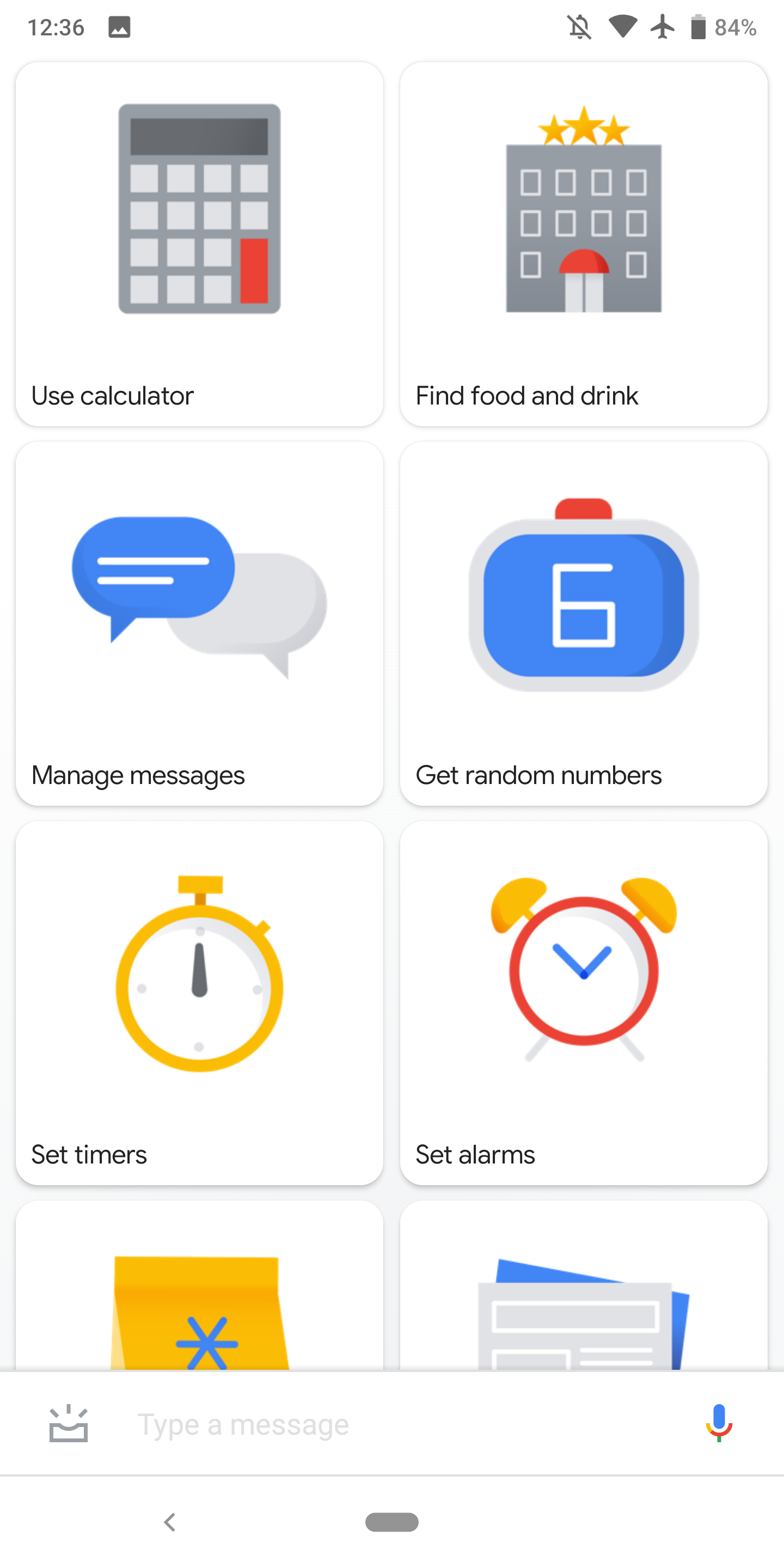The image size is (784, 1568).
Task: Tap the back arrow in the navigation bar
Action: pyautogui.click(x=170, y=1523)
